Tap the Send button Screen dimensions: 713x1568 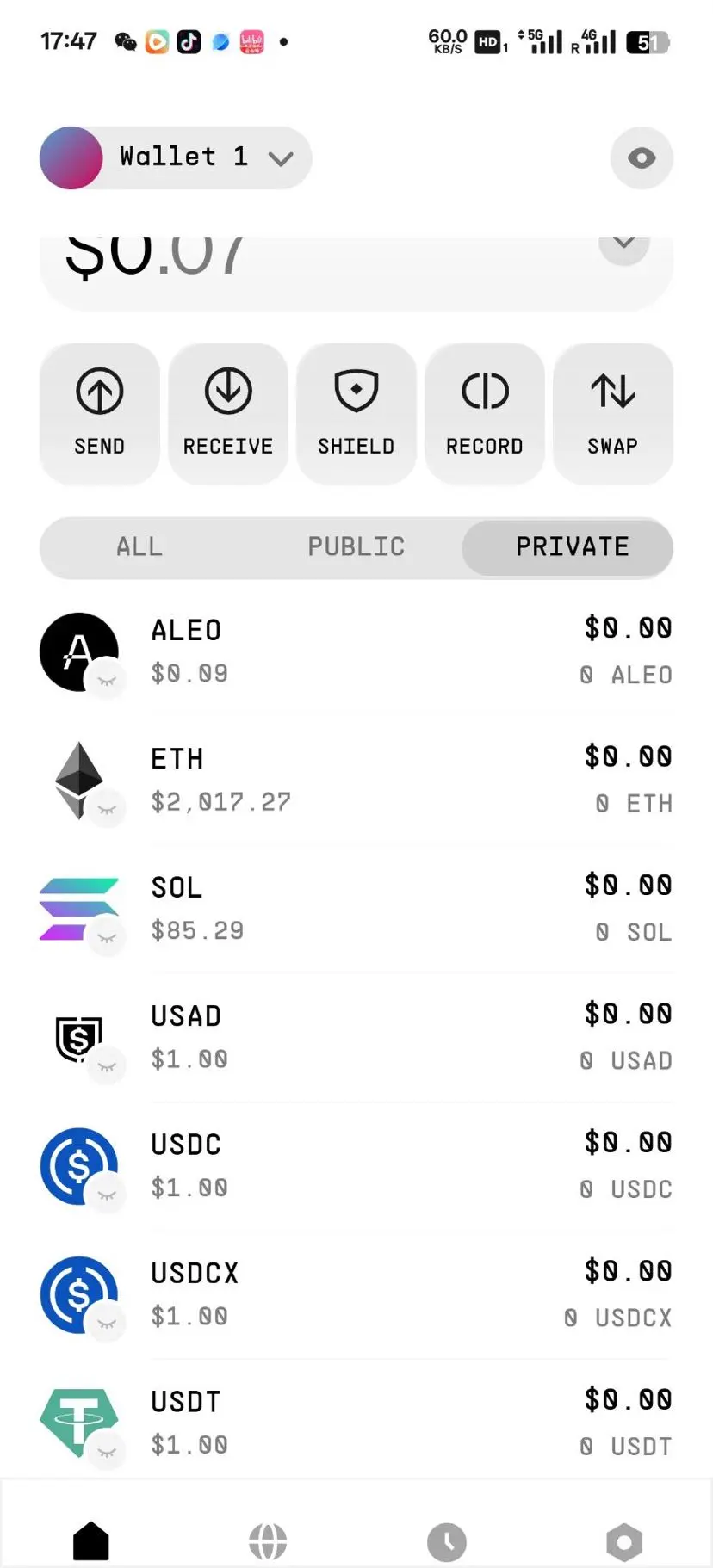click(x=100, y=414)
